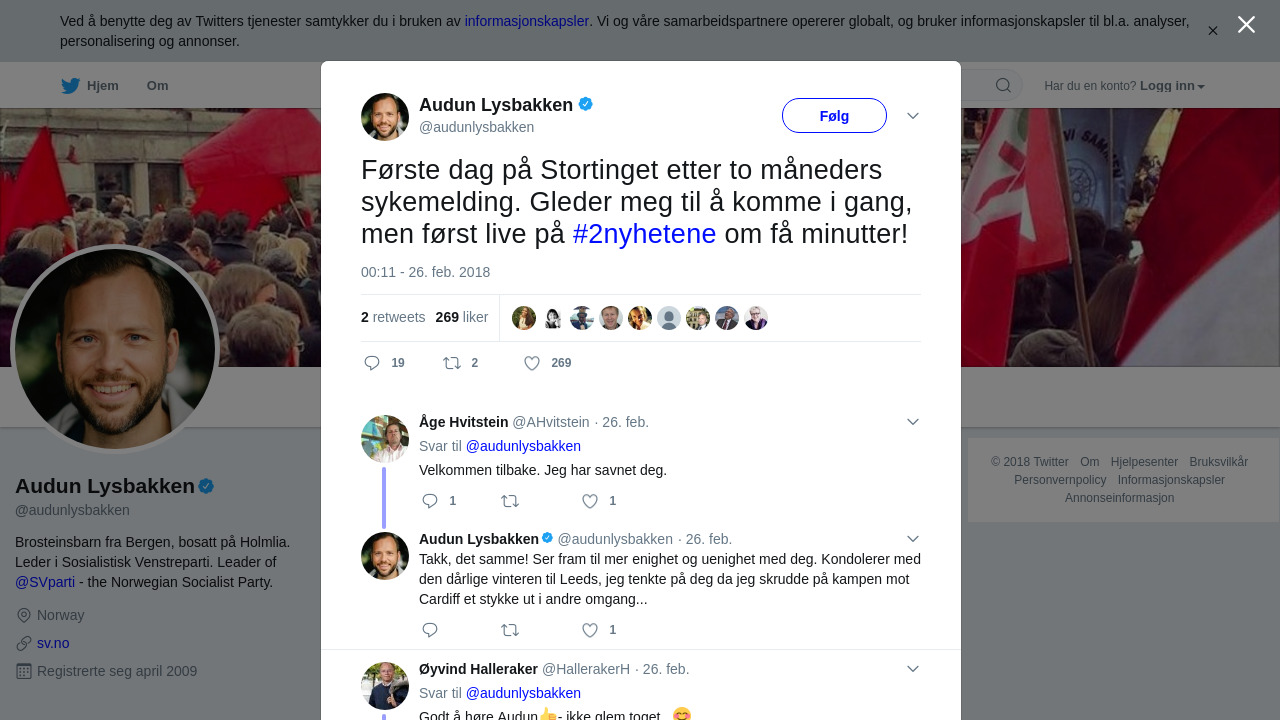The height and width of the screenshot is (720, 1280).
Task: Open the #2nyhetene hashtag
Action: (644, 234)
